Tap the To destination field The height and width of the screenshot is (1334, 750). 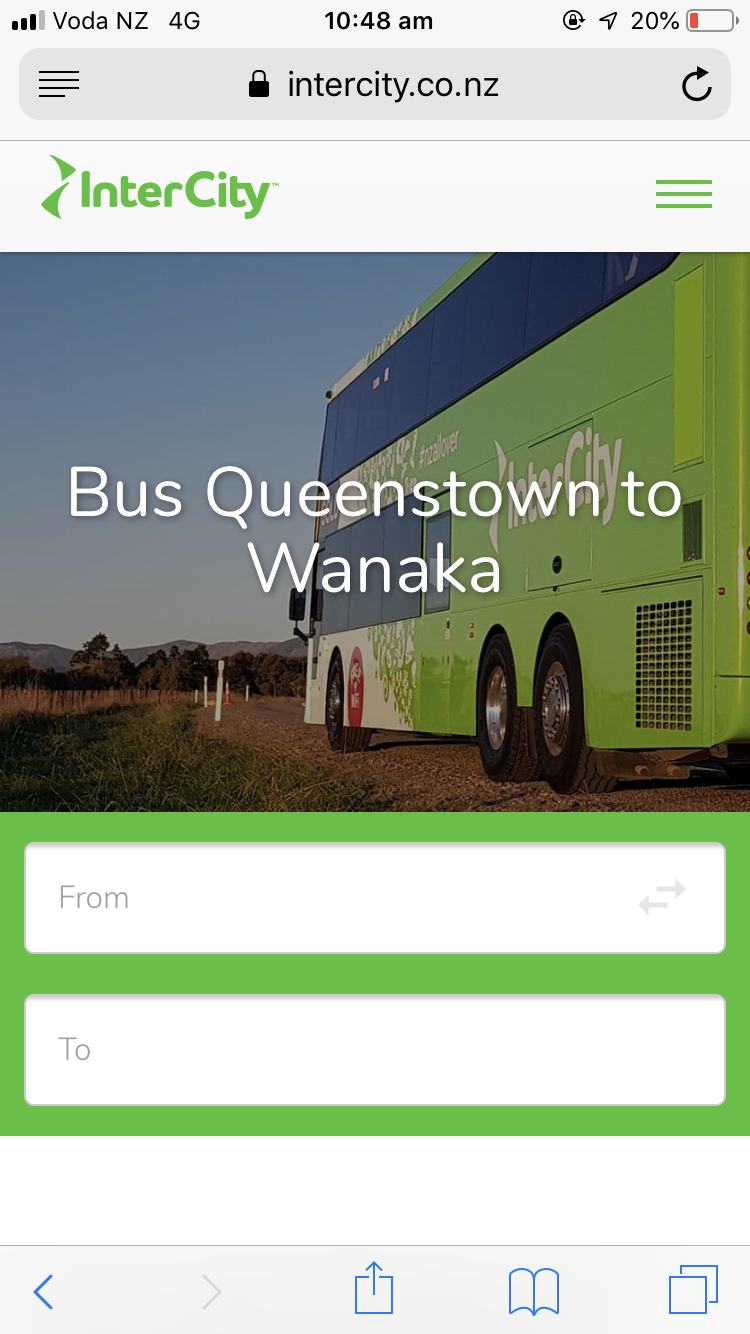(x=375, y=1049)
